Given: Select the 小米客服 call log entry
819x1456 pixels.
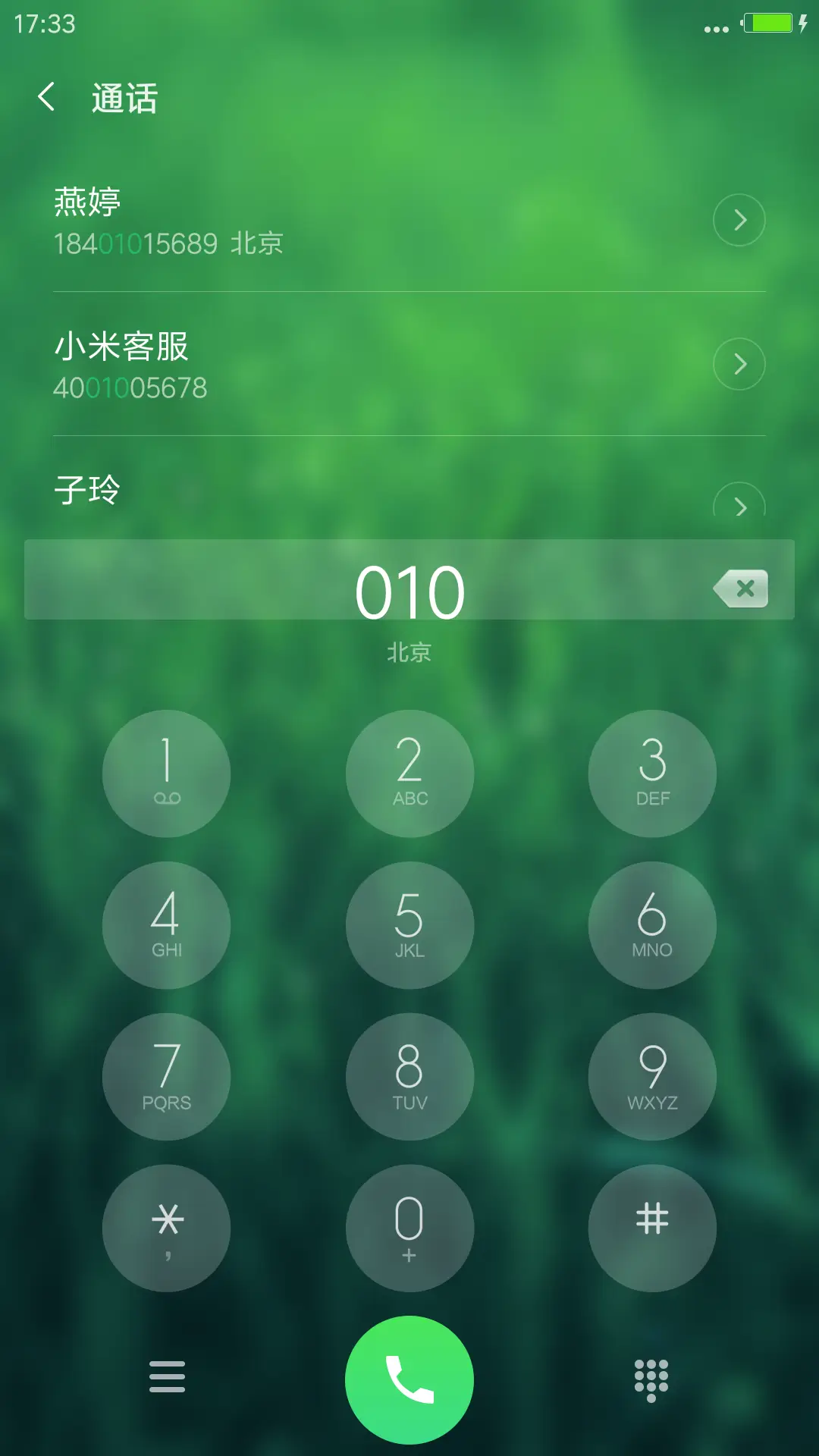Looking at the screenshot, I should pos(303,364).
